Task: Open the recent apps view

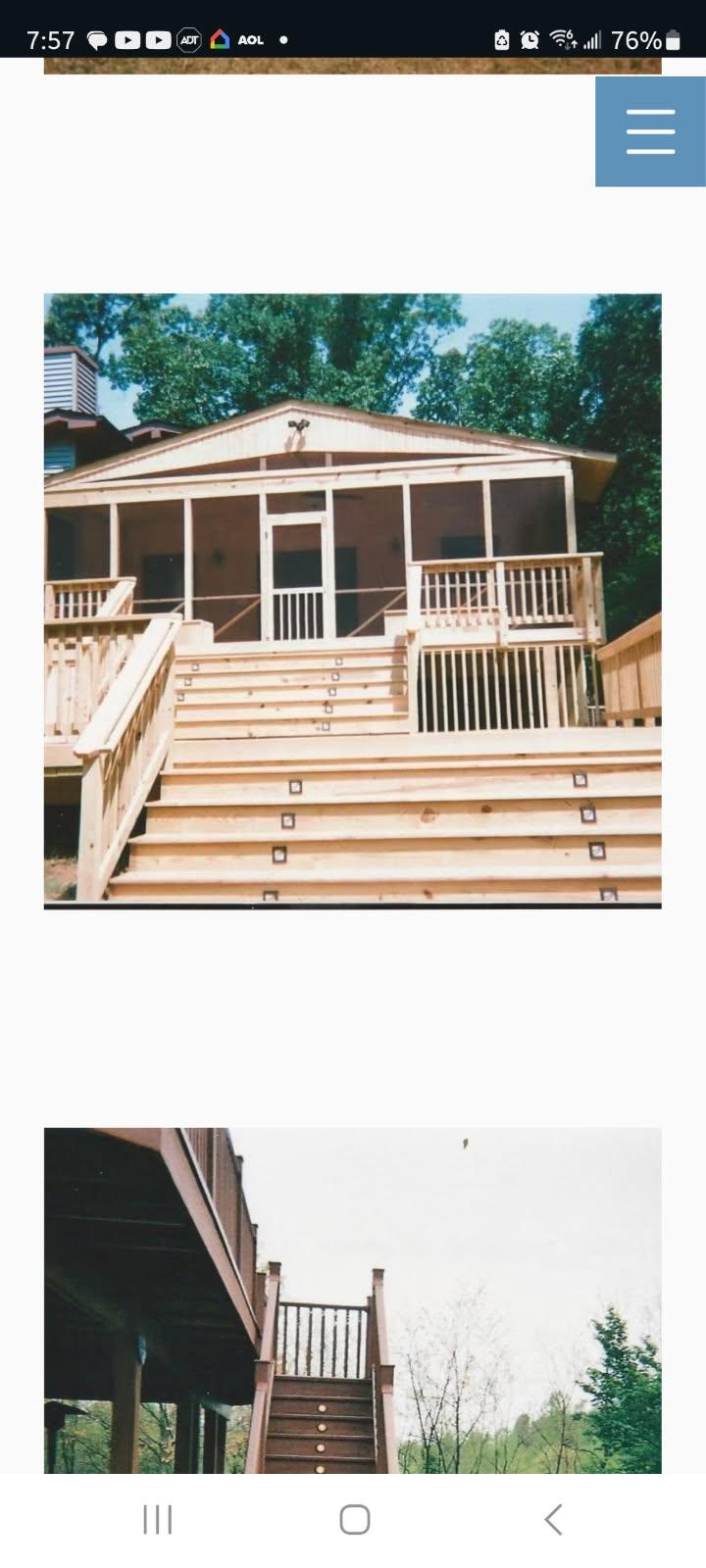Action: coord(157,1520)
